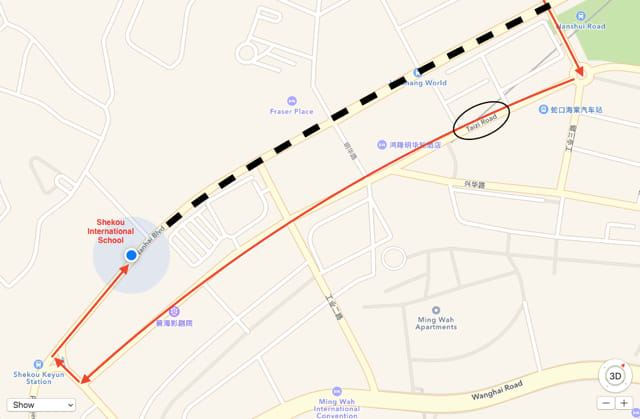
Task: Select the Fraser Place marker
Action: point(291,101)
